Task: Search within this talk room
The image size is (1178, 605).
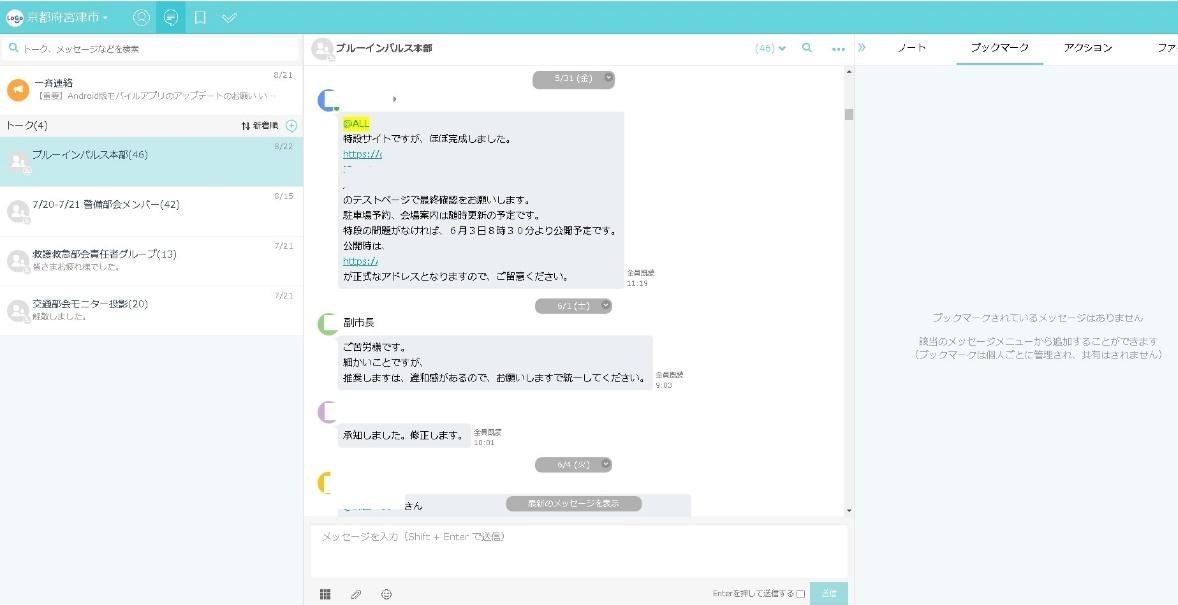Action: click(x=807, y=48)
